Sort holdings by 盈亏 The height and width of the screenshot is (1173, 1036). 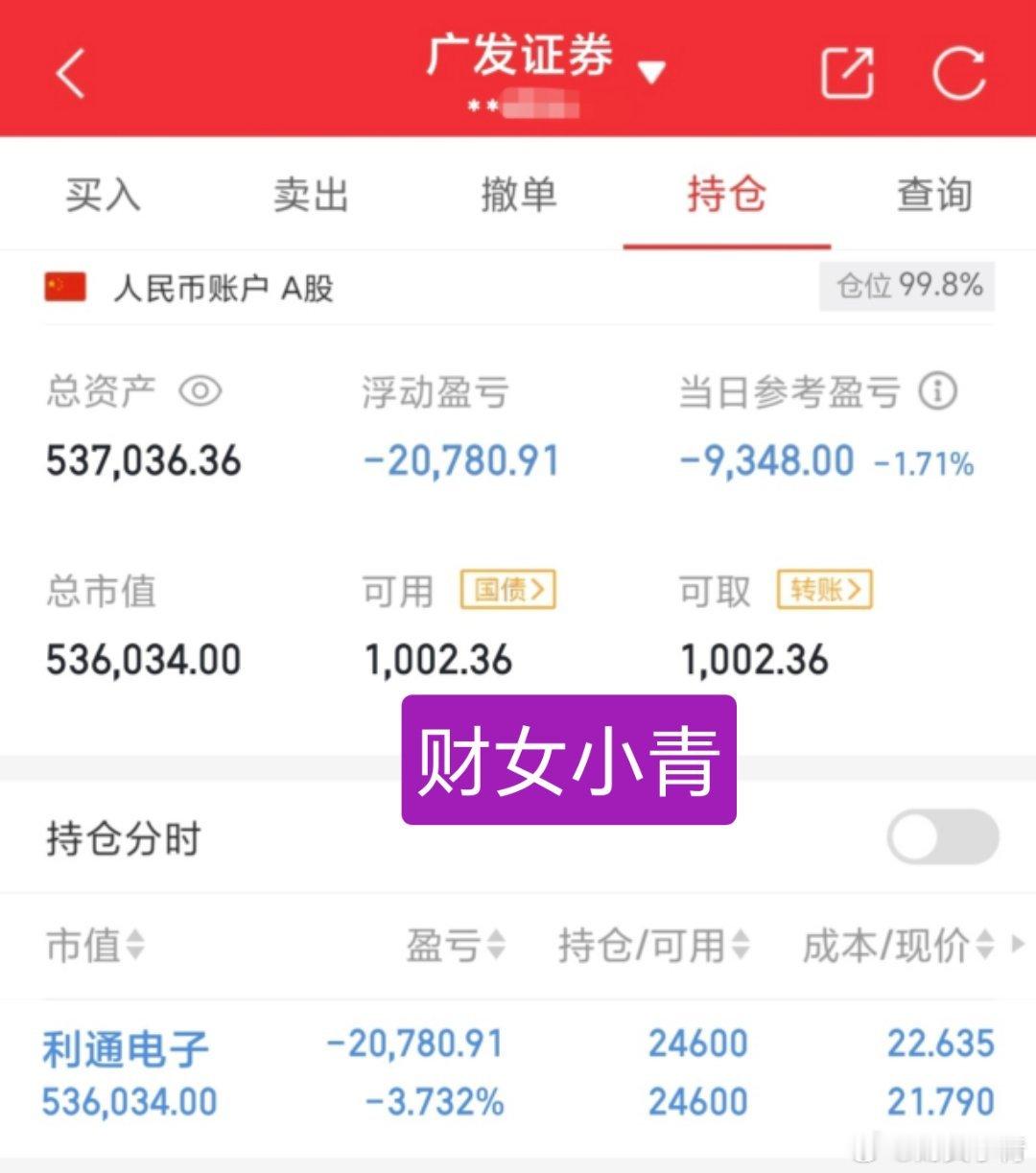tap(455, 946)
